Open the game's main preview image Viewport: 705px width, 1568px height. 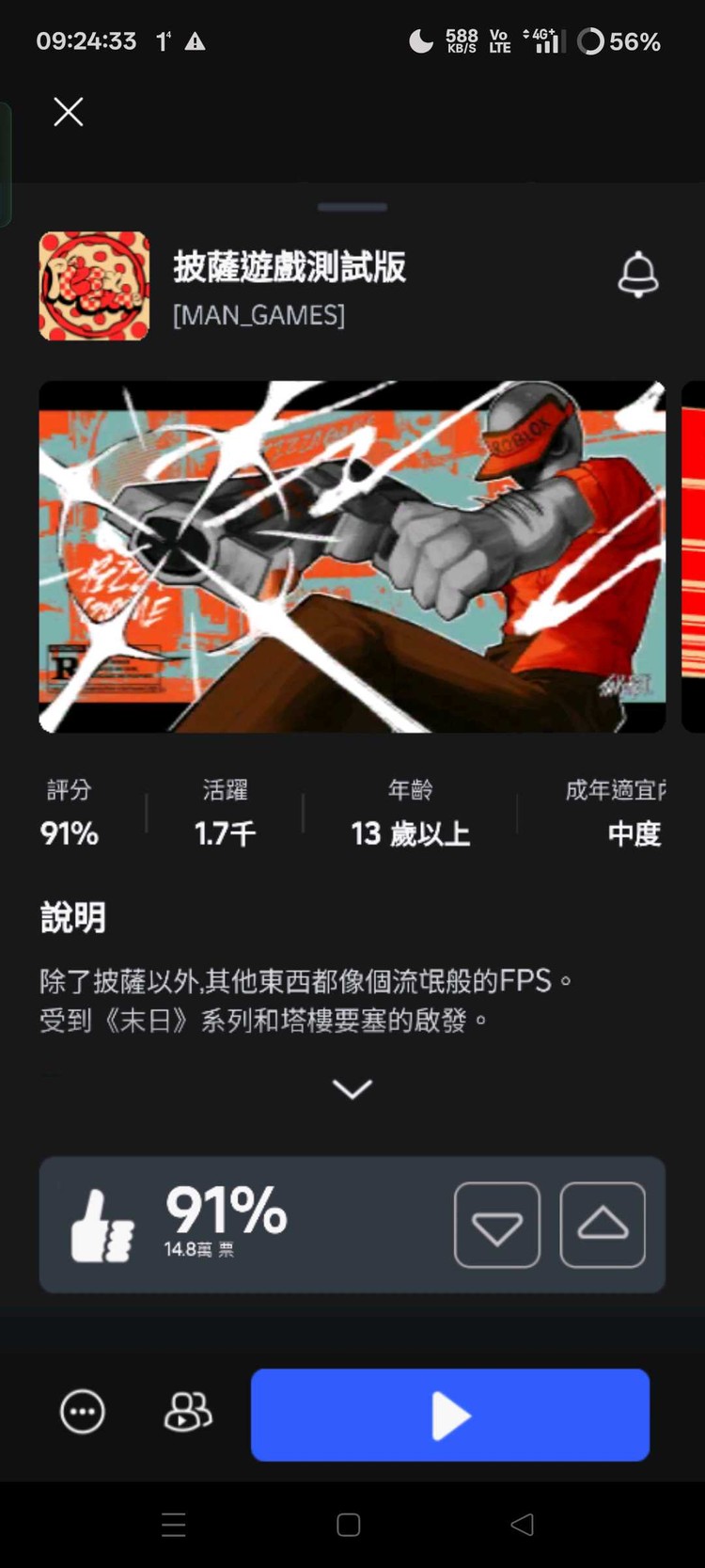[352, 556]
